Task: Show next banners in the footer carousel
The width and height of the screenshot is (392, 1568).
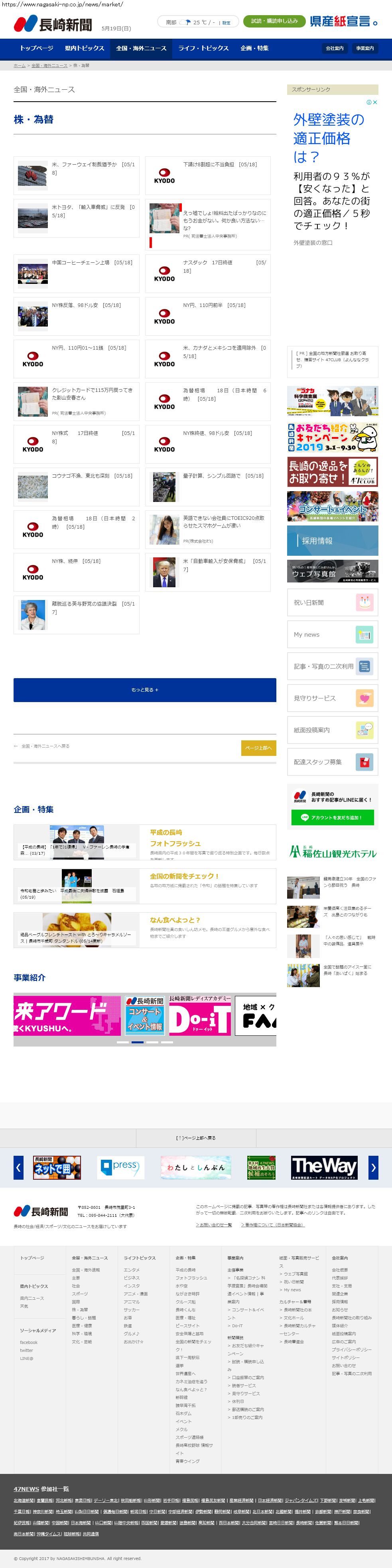Action: (373, 1167)
